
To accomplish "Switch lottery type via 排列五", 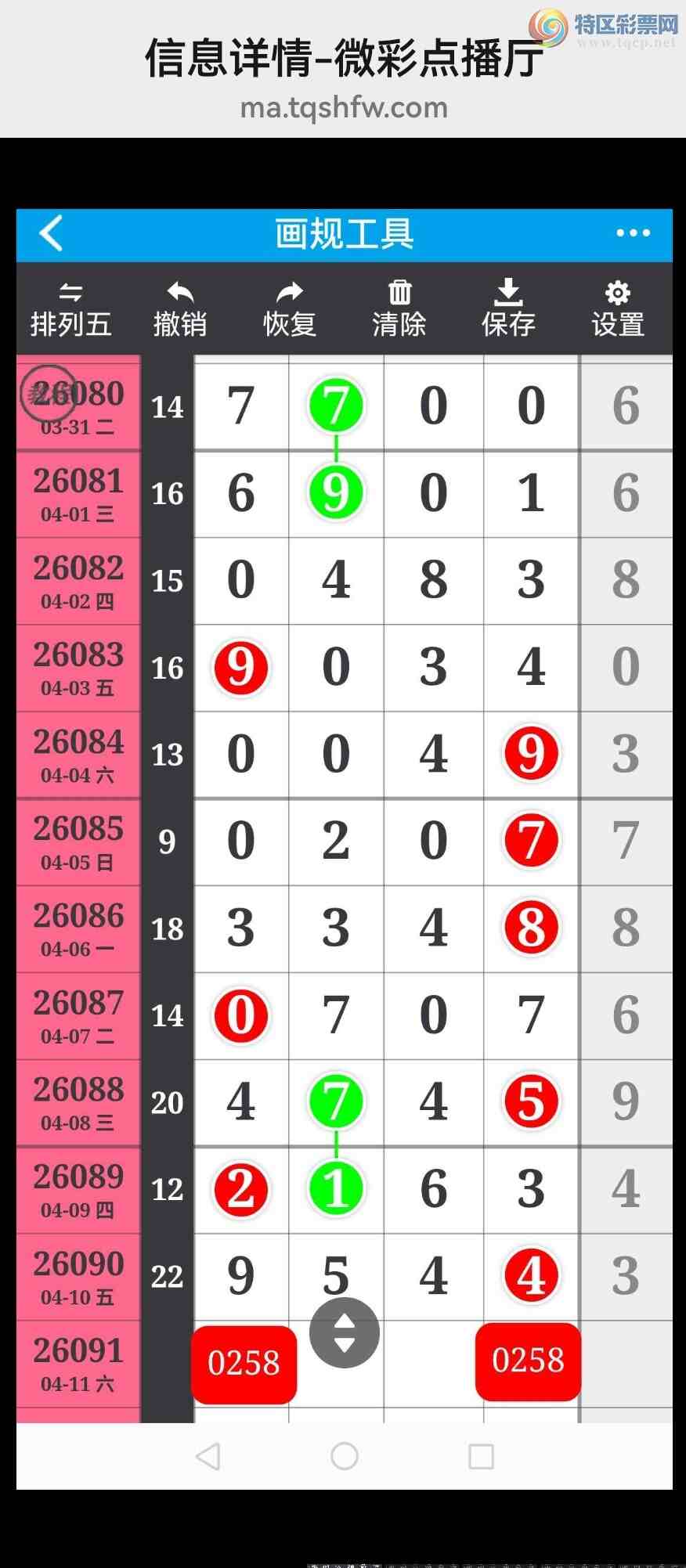I will coord(70,310).
